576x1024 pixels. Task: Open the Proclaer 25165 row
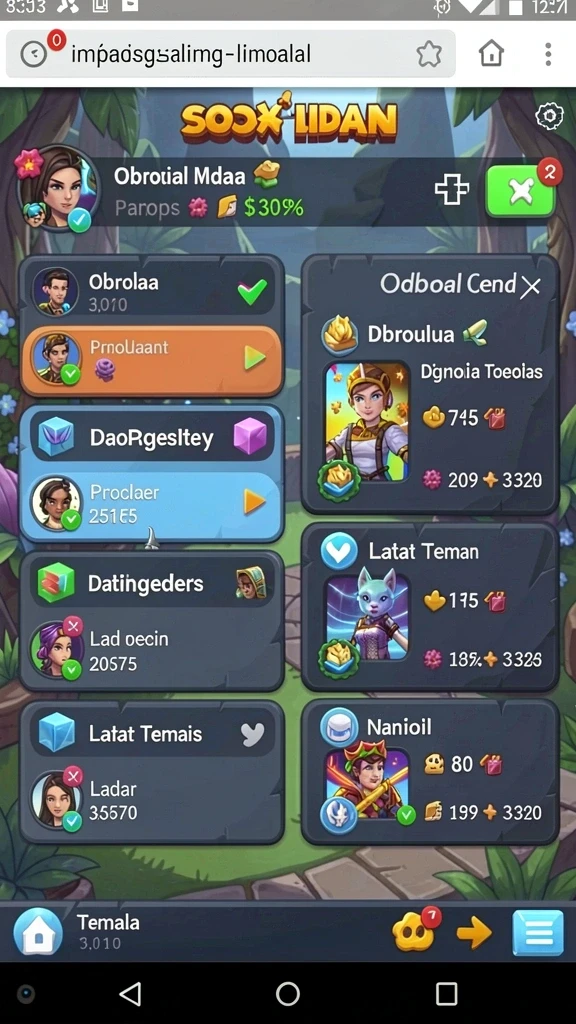[152, 504]
